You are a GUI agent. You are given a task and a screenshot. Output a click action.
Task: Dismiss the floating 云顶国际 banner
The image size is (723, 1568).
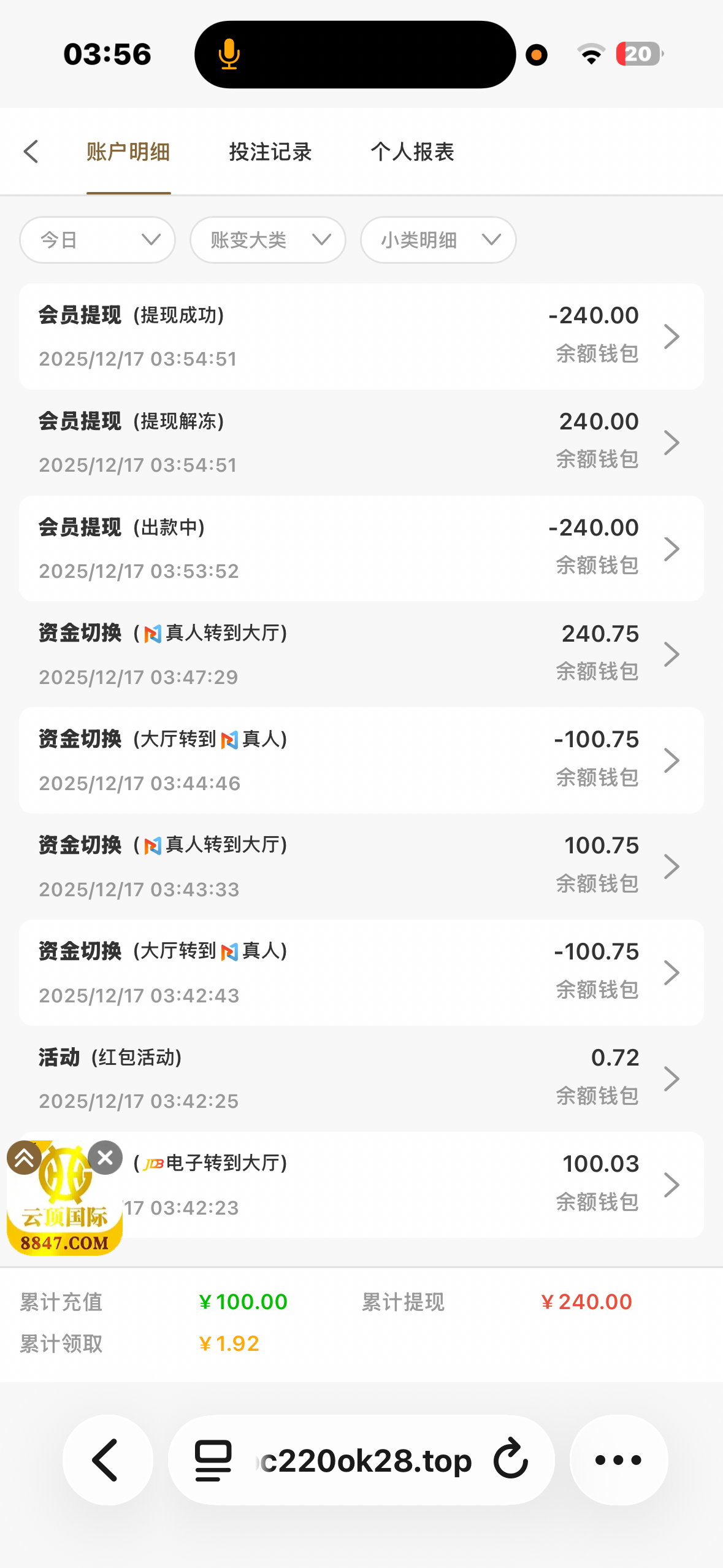pyautogui.click(x=105, y=1158)
